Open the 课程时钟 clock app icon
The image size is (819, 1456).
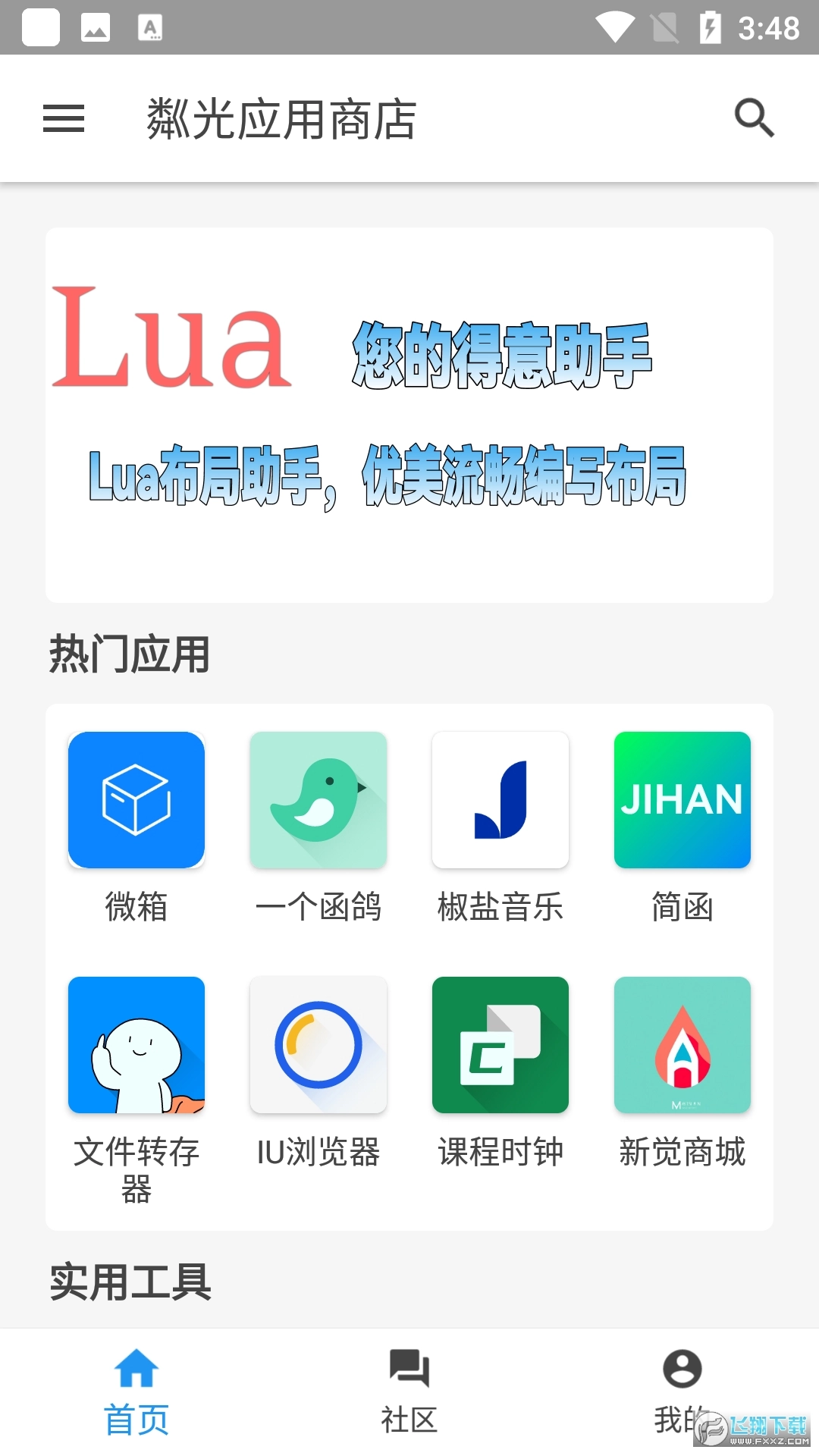click(500, 1044)
